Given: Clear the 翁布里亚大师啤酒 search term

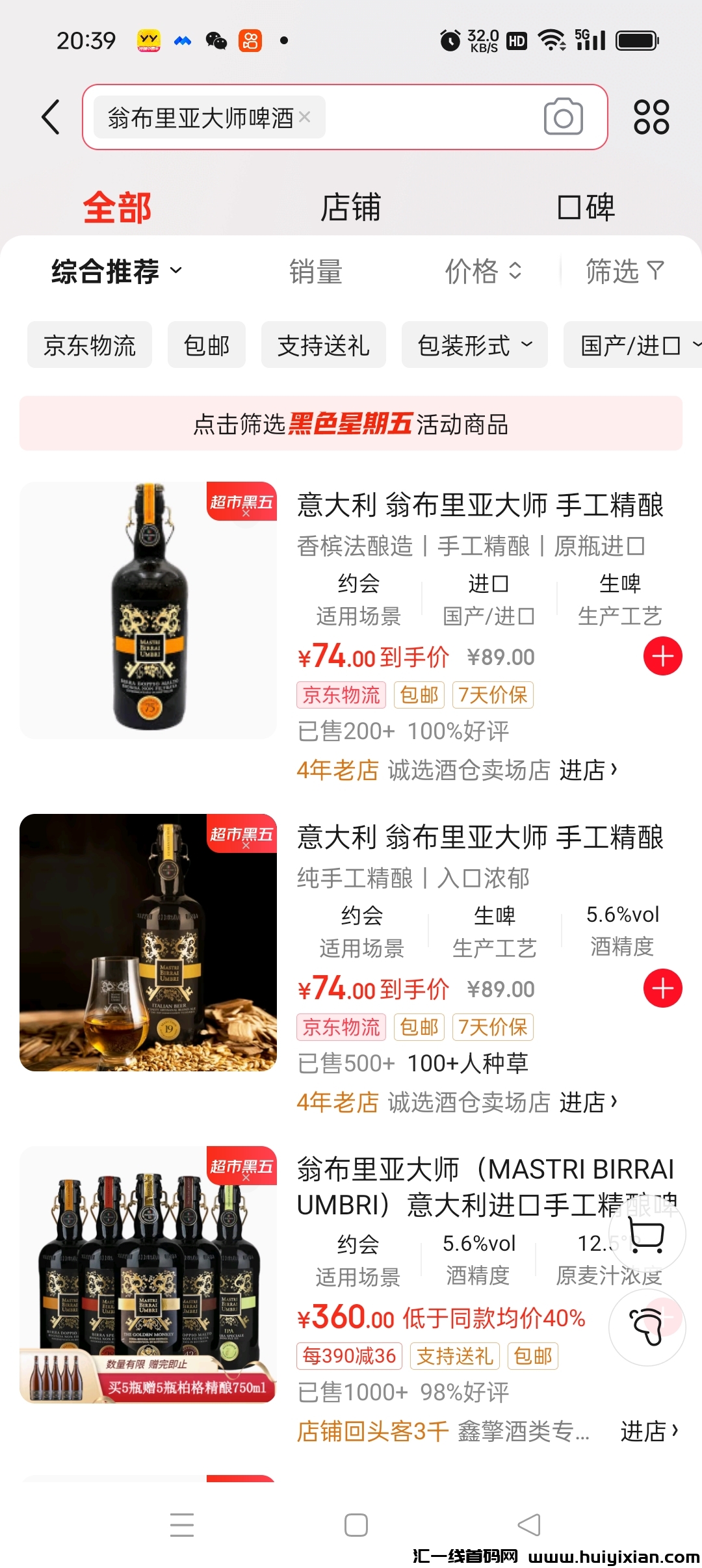Looking at the screenshot, I should point(304,117).
